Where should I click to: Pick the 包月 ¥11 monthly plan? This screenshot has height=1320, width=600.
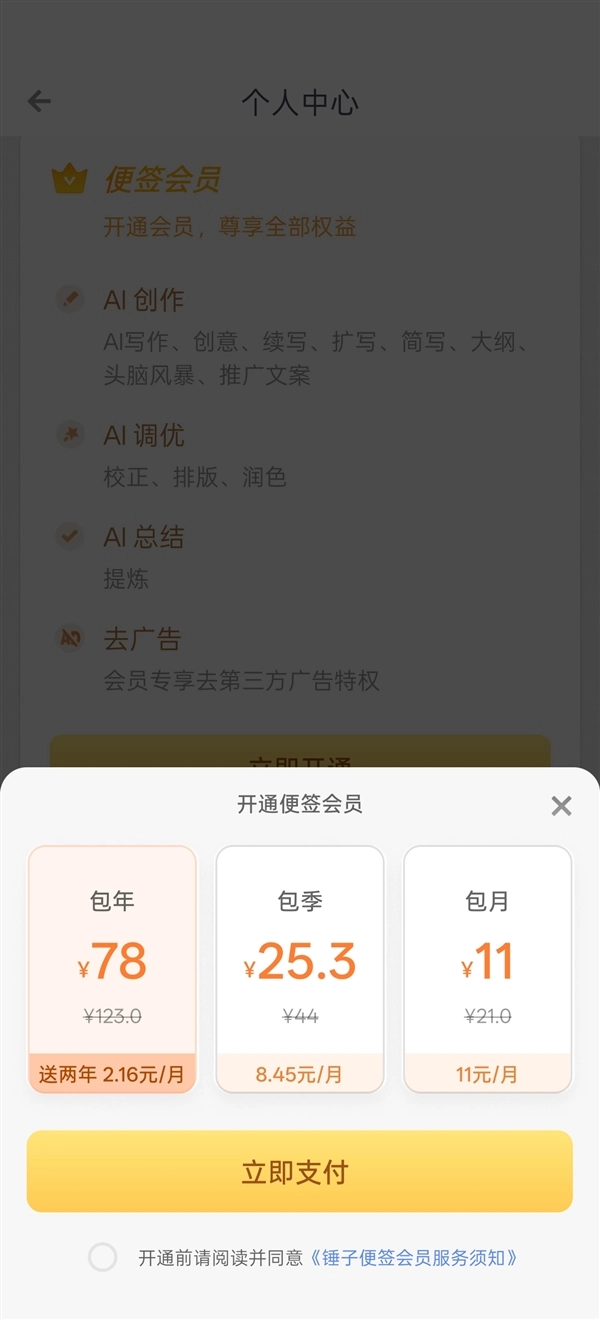[x=488, y=968]
